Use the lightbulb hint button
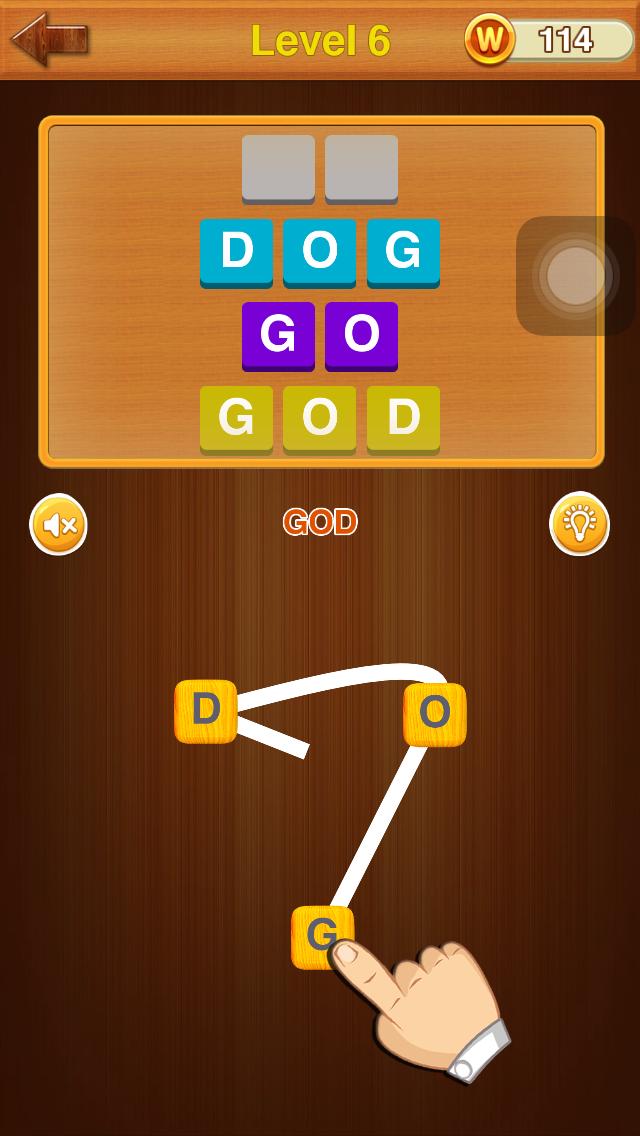The image size is (640, 1136). [x=580, y=524]
